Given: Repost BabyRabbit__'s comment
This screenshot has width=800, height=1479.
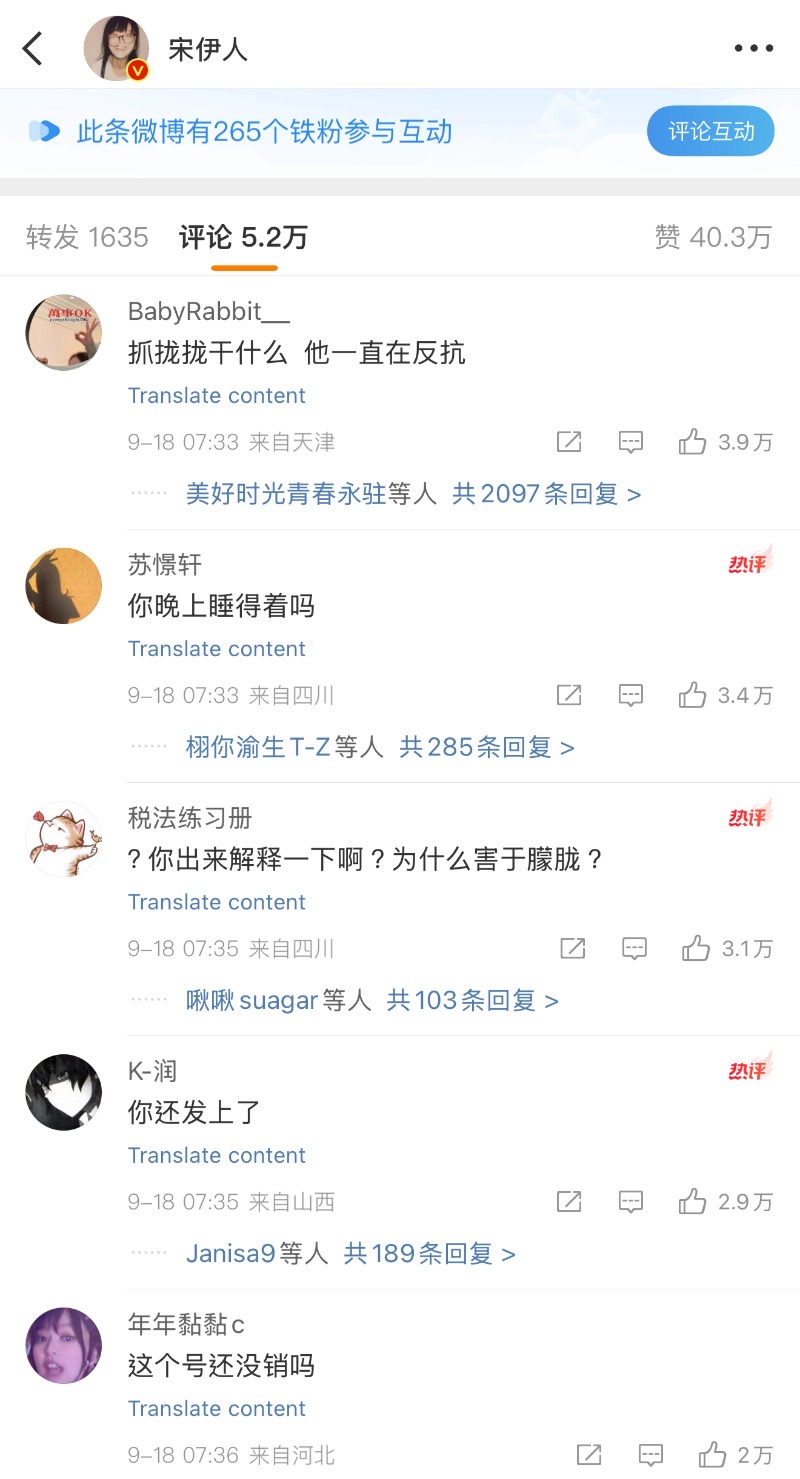Looking at the screenshot, I should [569, 442].
